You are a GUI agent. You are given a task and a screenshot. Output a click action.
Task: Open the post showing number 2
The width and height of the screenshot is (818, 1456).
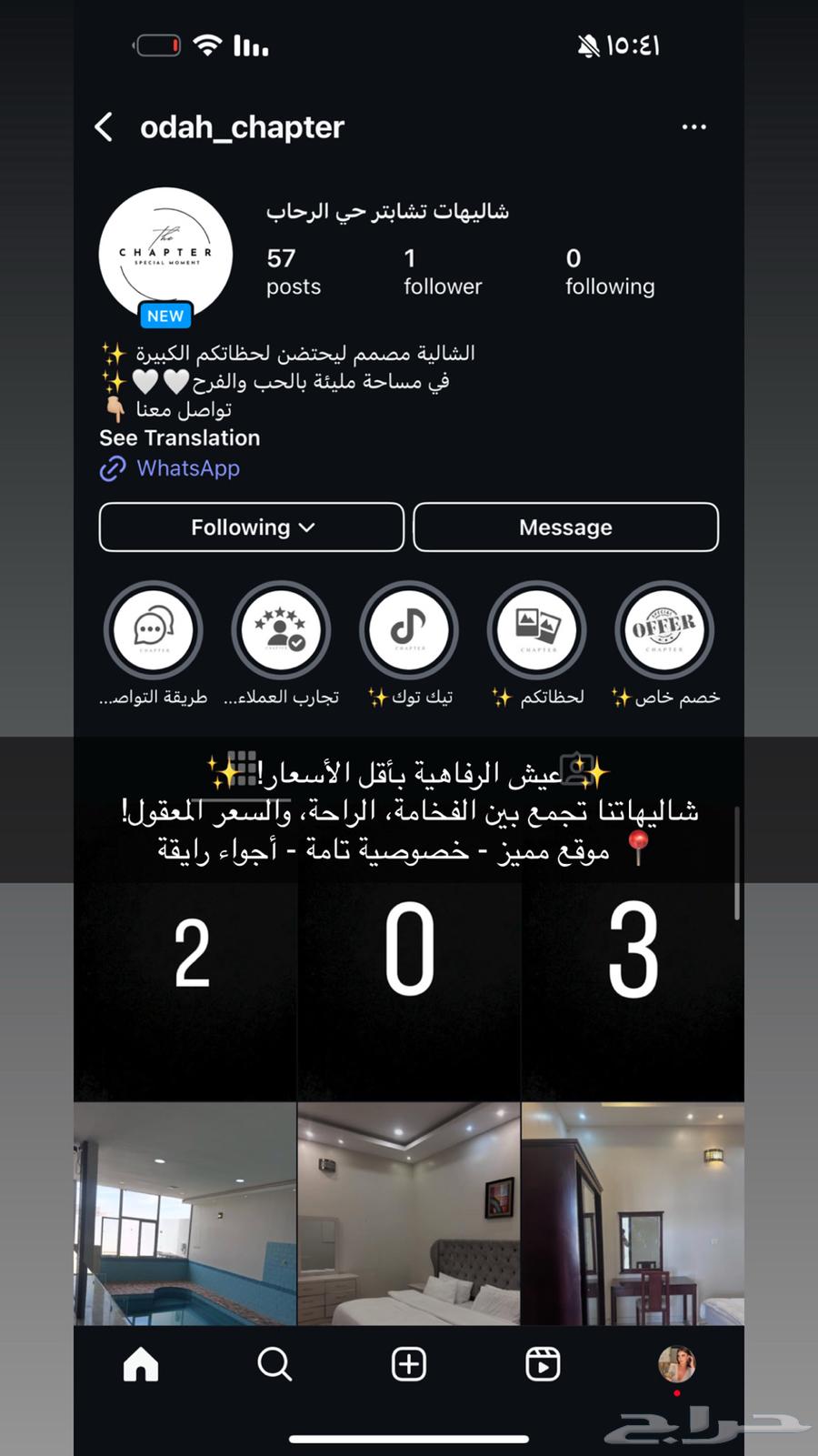coord(185,991)
